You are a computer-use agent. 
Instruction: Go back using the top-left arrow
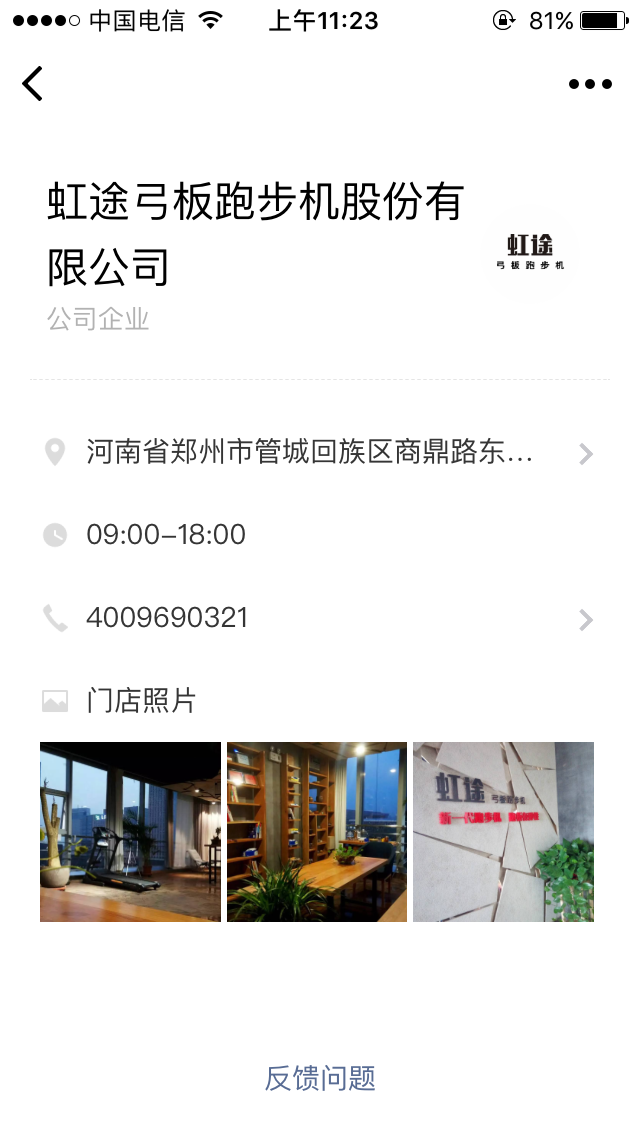[x=33, y=83]
